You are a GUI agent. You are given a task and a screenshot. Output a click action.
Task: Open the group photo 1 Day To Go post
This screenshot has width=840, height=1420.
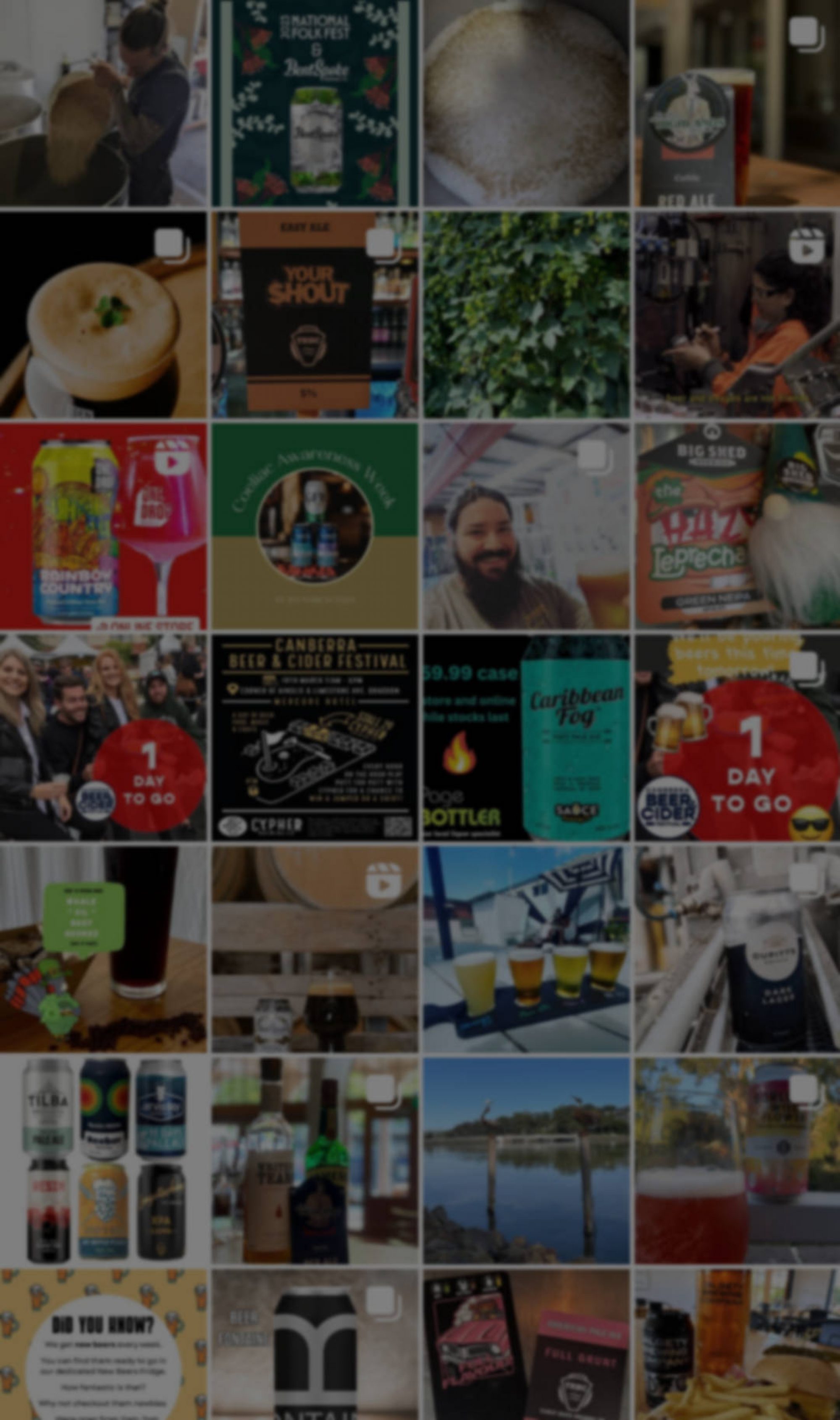coord(103,737)
